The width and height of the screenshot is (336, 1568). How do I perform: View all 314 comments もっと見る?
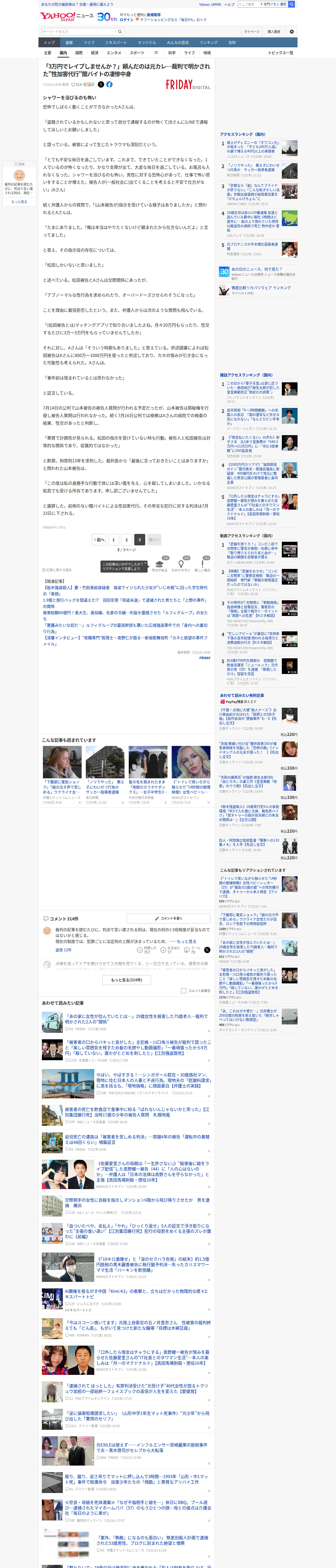pos(127,980)
